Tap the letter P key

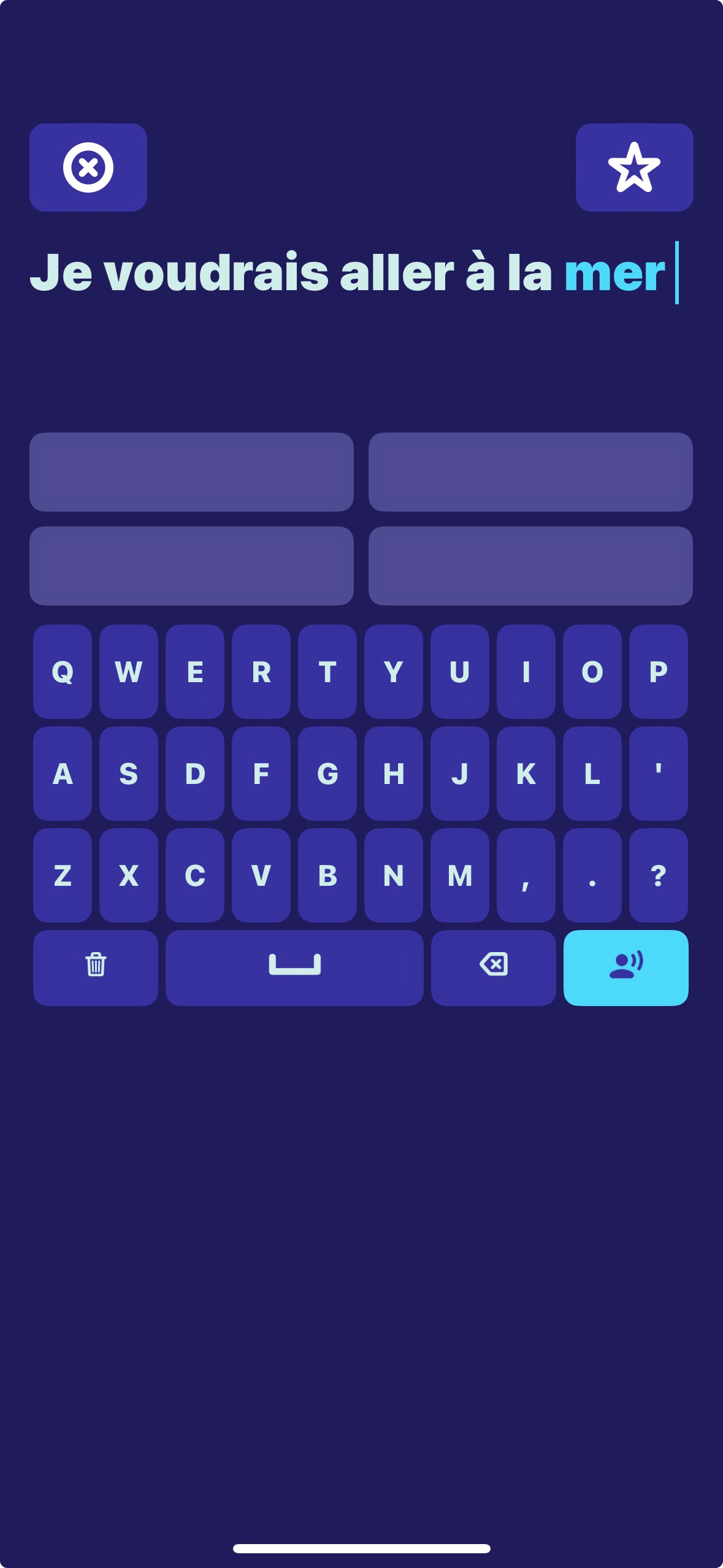659,673
